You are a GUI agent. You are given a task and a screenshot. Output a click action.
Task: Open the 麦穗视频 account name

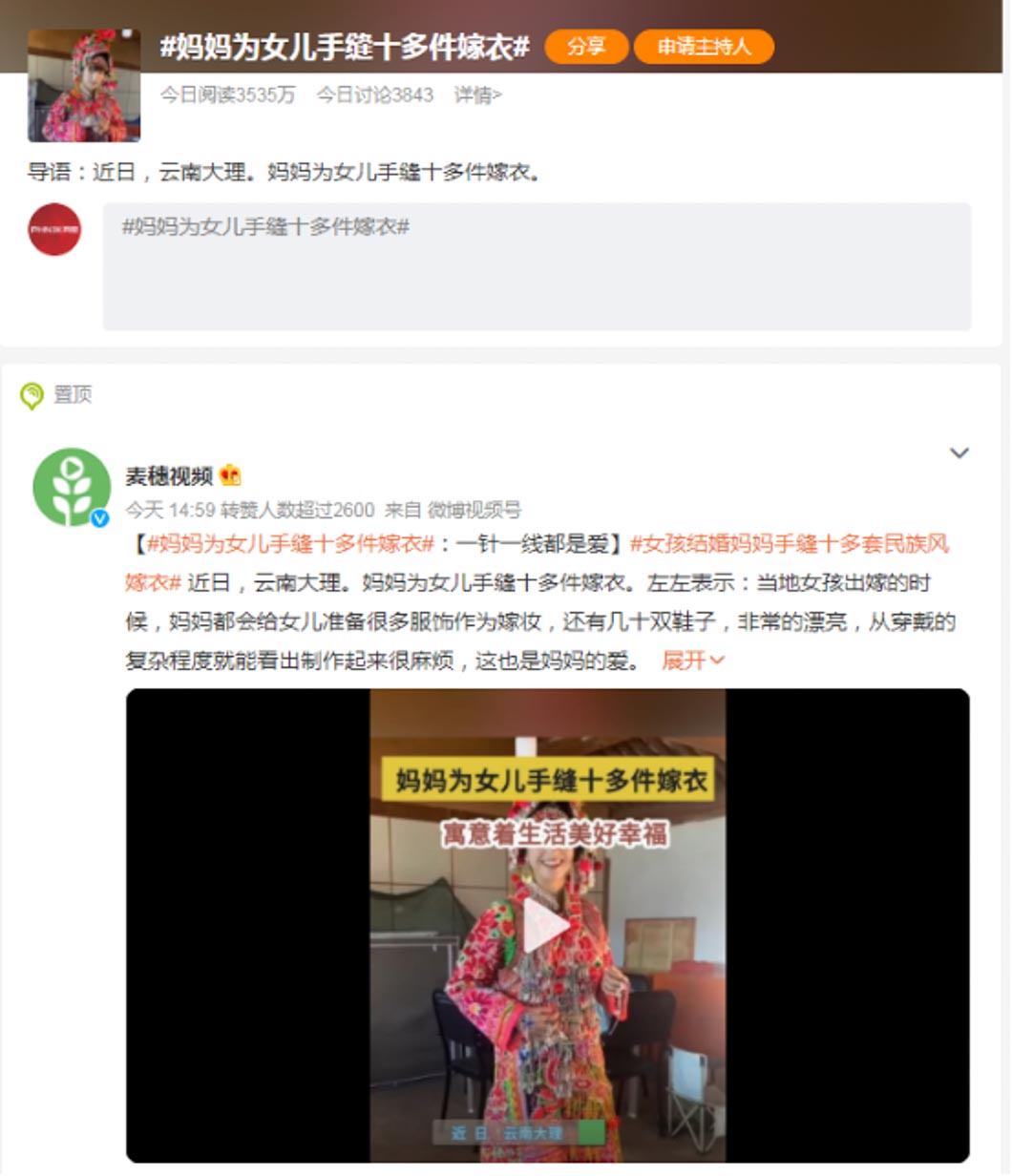coord(169,475)
